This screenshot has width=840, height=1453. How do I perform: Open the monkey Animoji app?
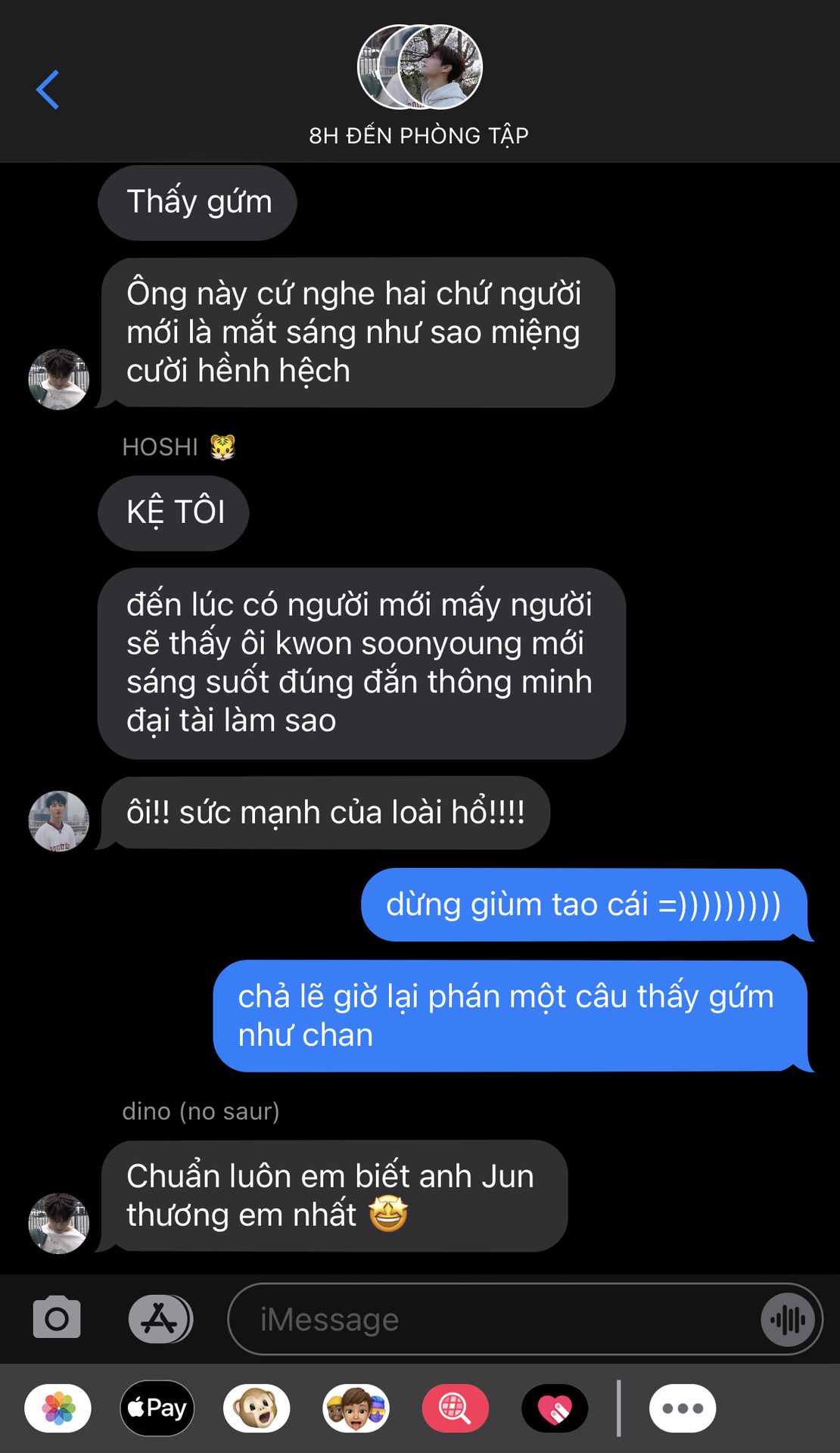(x=257, y=1408)
